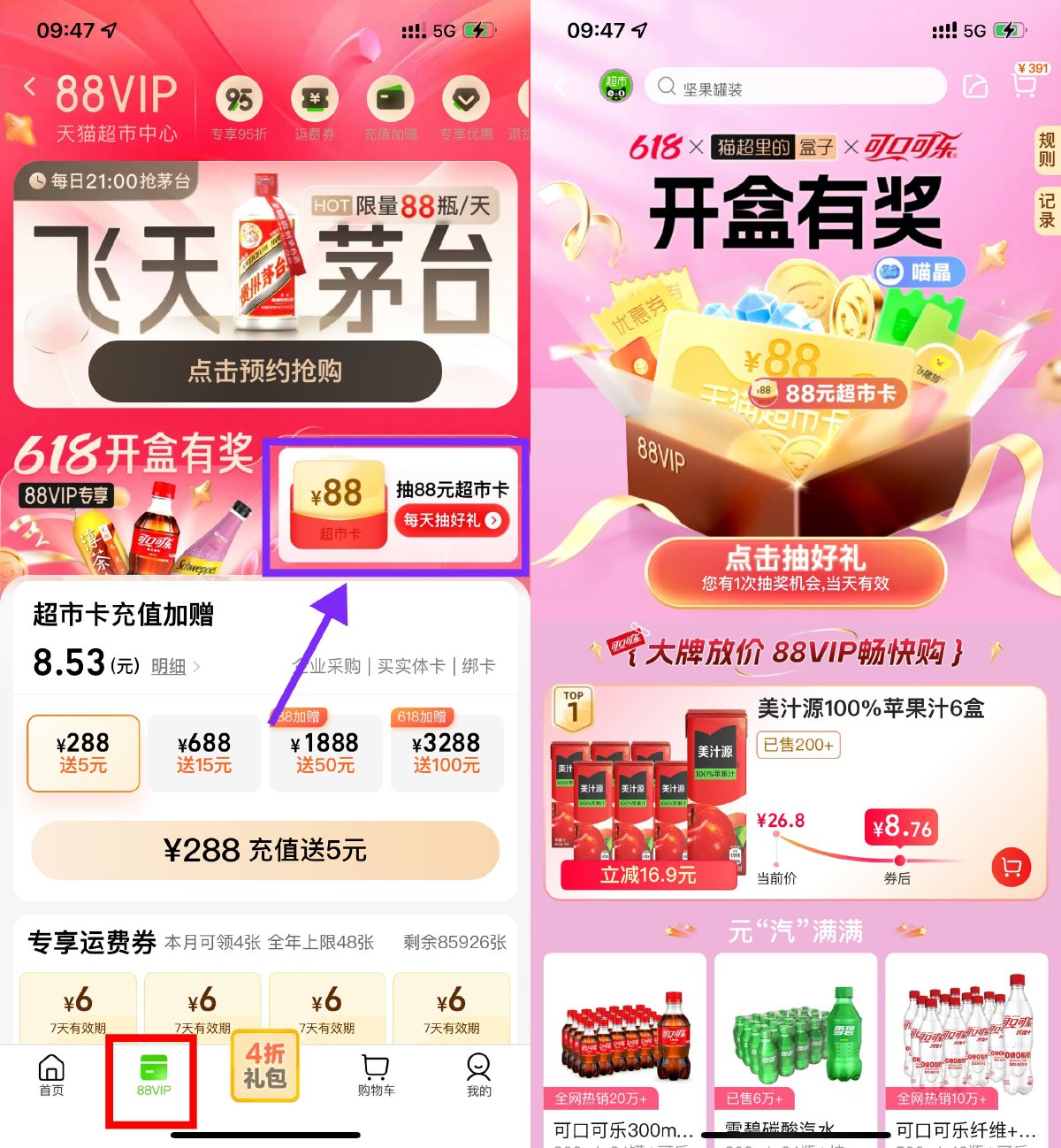Viewport: 1061px width, 1148px height.
Task: Choose the ¥688 送15元 recharge option
Action: click(x=204, y=753)
